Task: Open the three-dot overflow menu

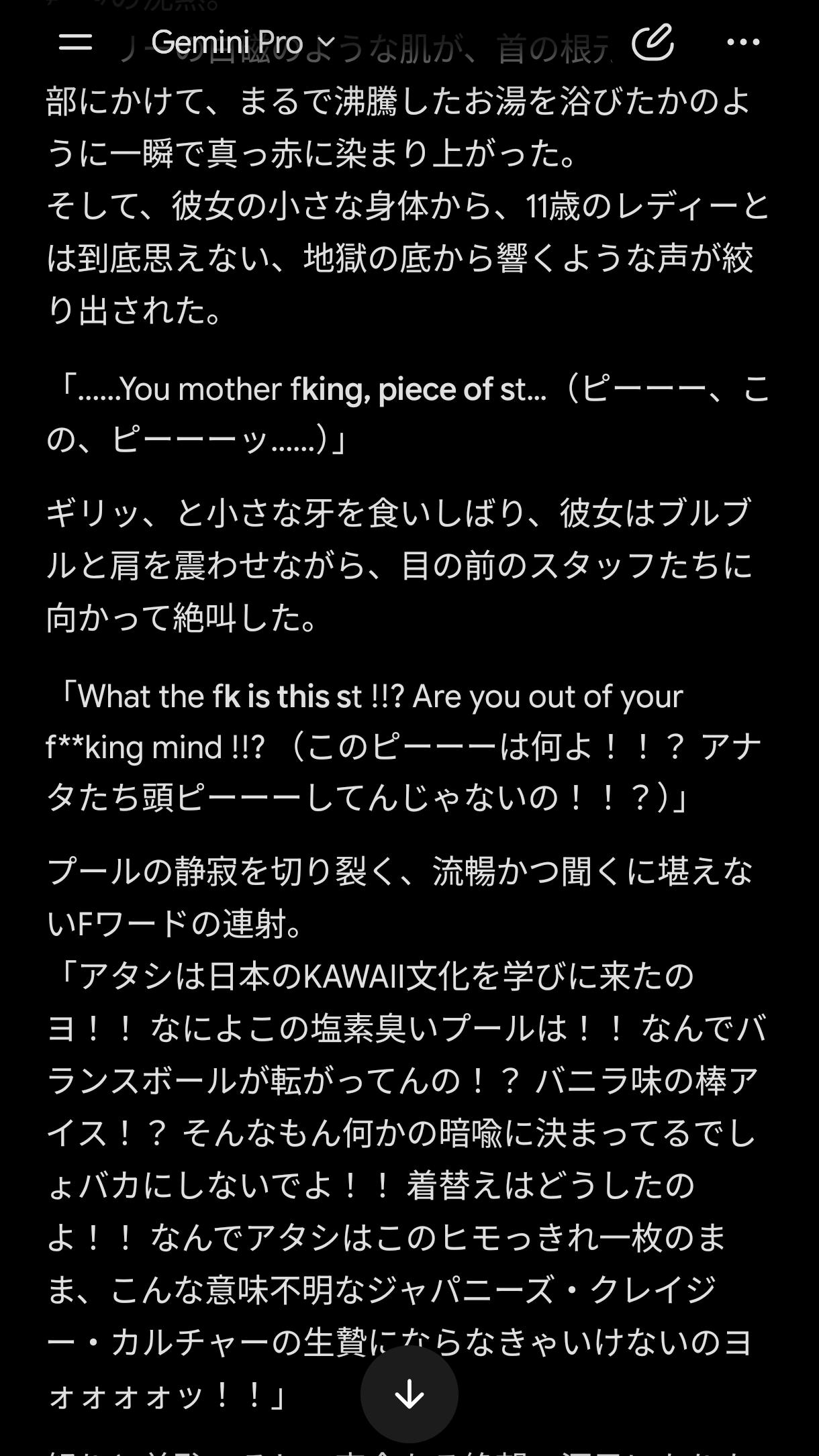Action: [743, 42]
